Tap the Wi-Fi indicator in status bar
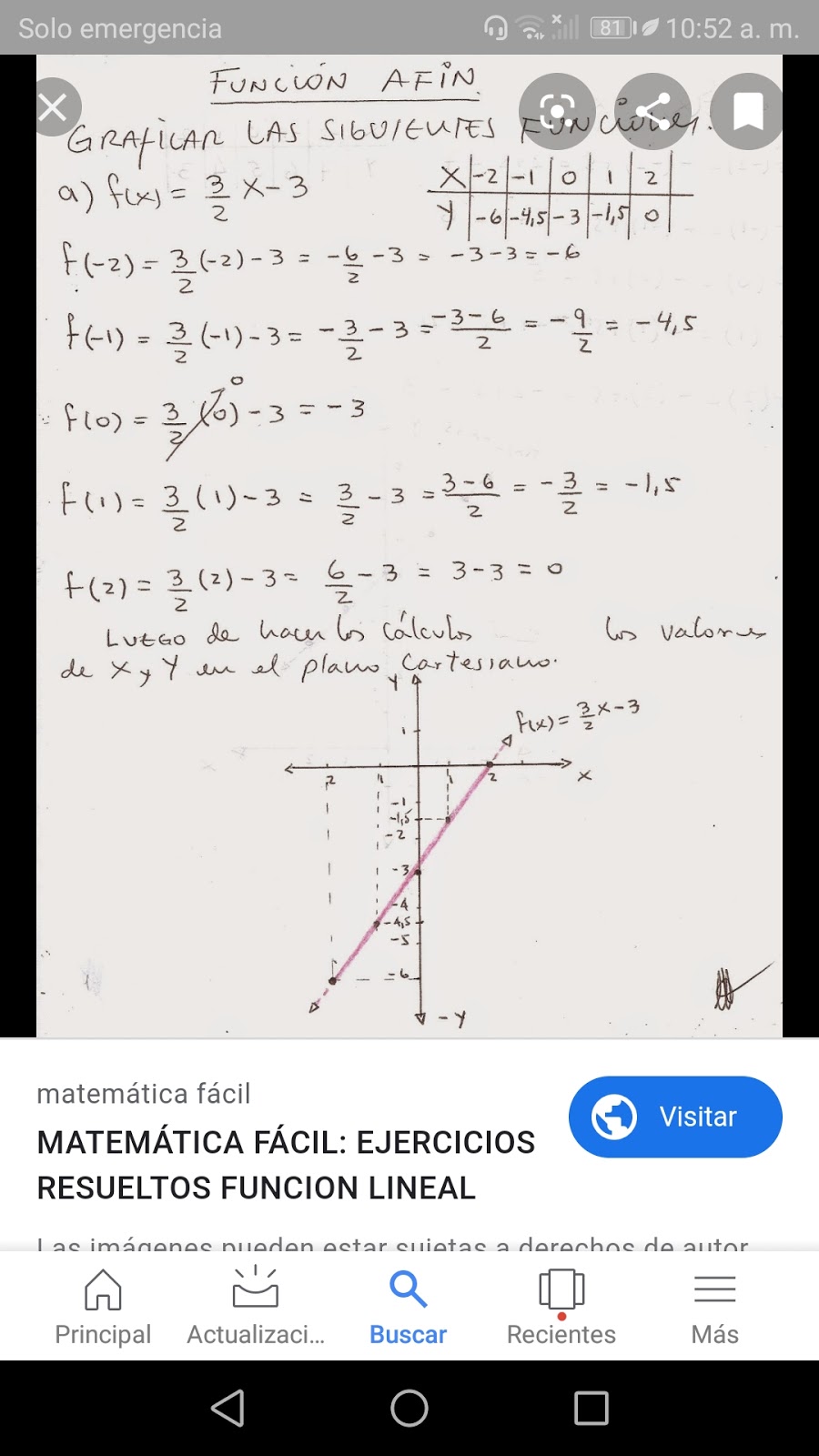Viewport: 819px width, 1456px height. tap(532, 28)
